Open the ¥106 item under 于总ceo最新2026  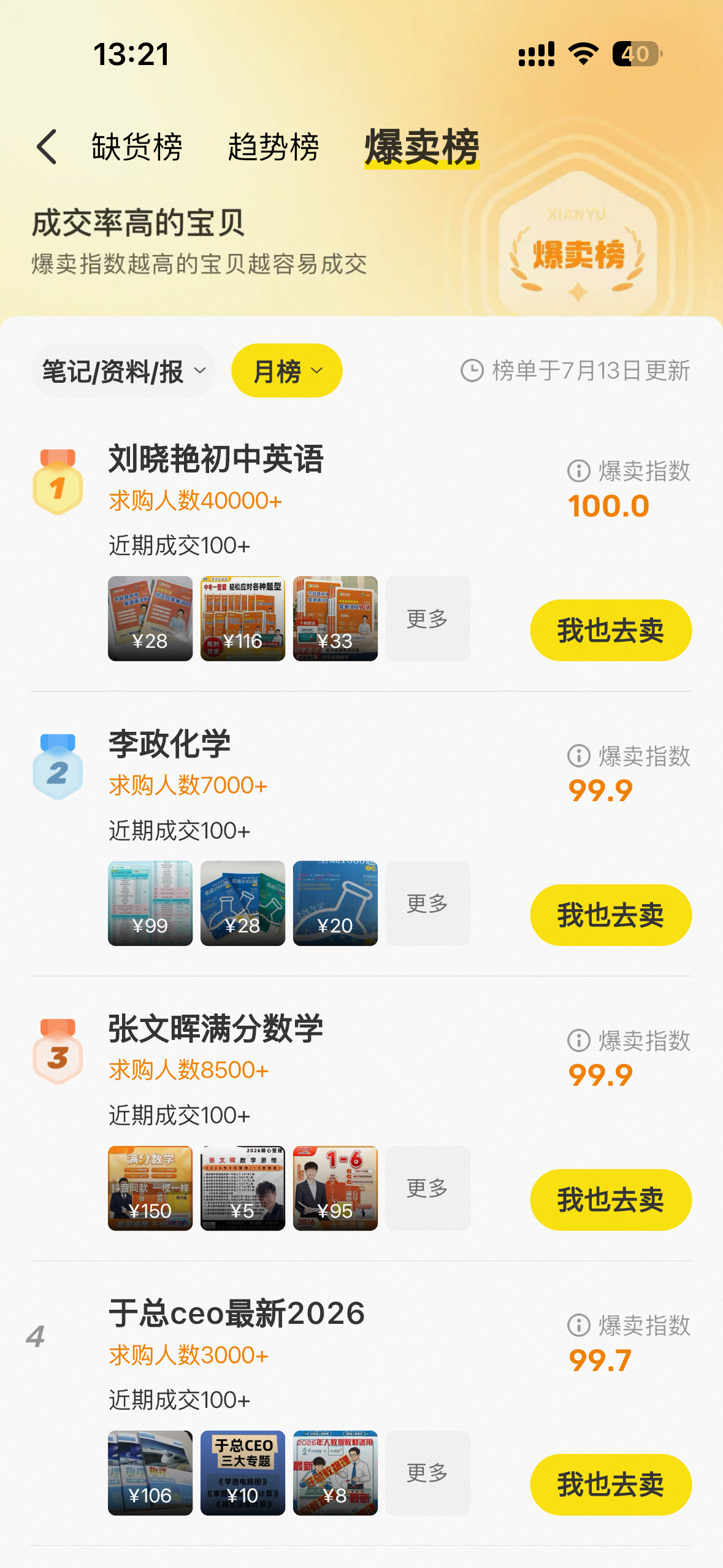(x=150, y=1472)
